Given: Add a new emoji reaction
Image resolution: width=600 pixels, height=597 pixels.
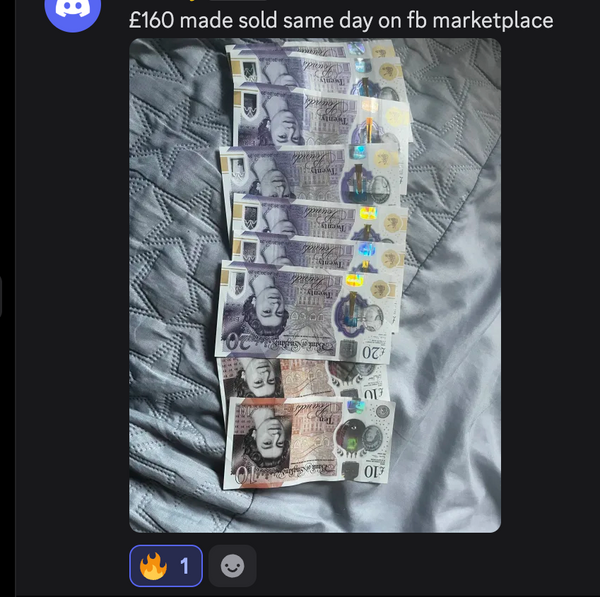Looking at the screenshot, I should tap(232, 566).
